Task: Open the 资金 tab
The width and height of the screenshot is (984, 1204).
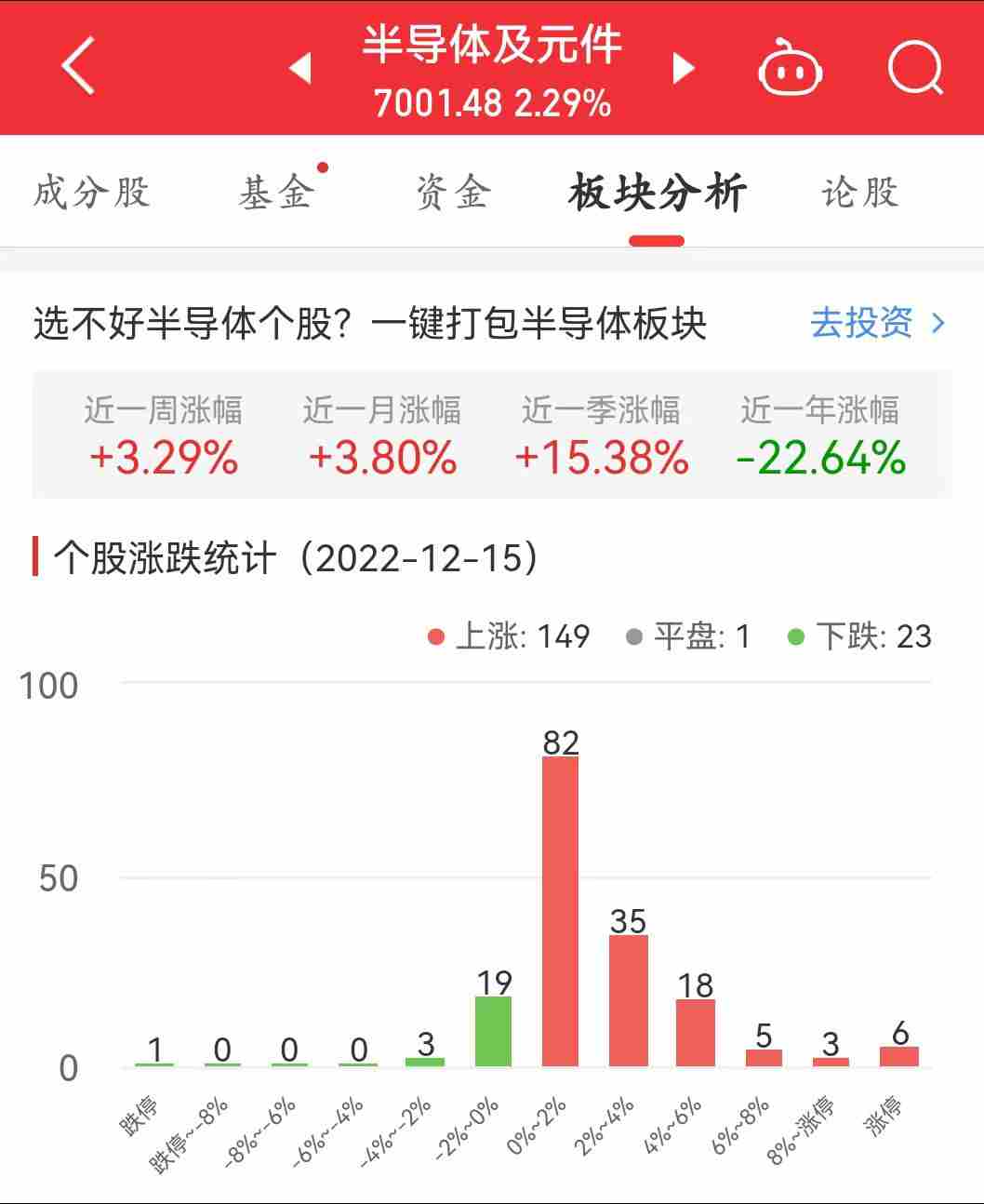Action: pyautogui.click(x=453, y=193)
